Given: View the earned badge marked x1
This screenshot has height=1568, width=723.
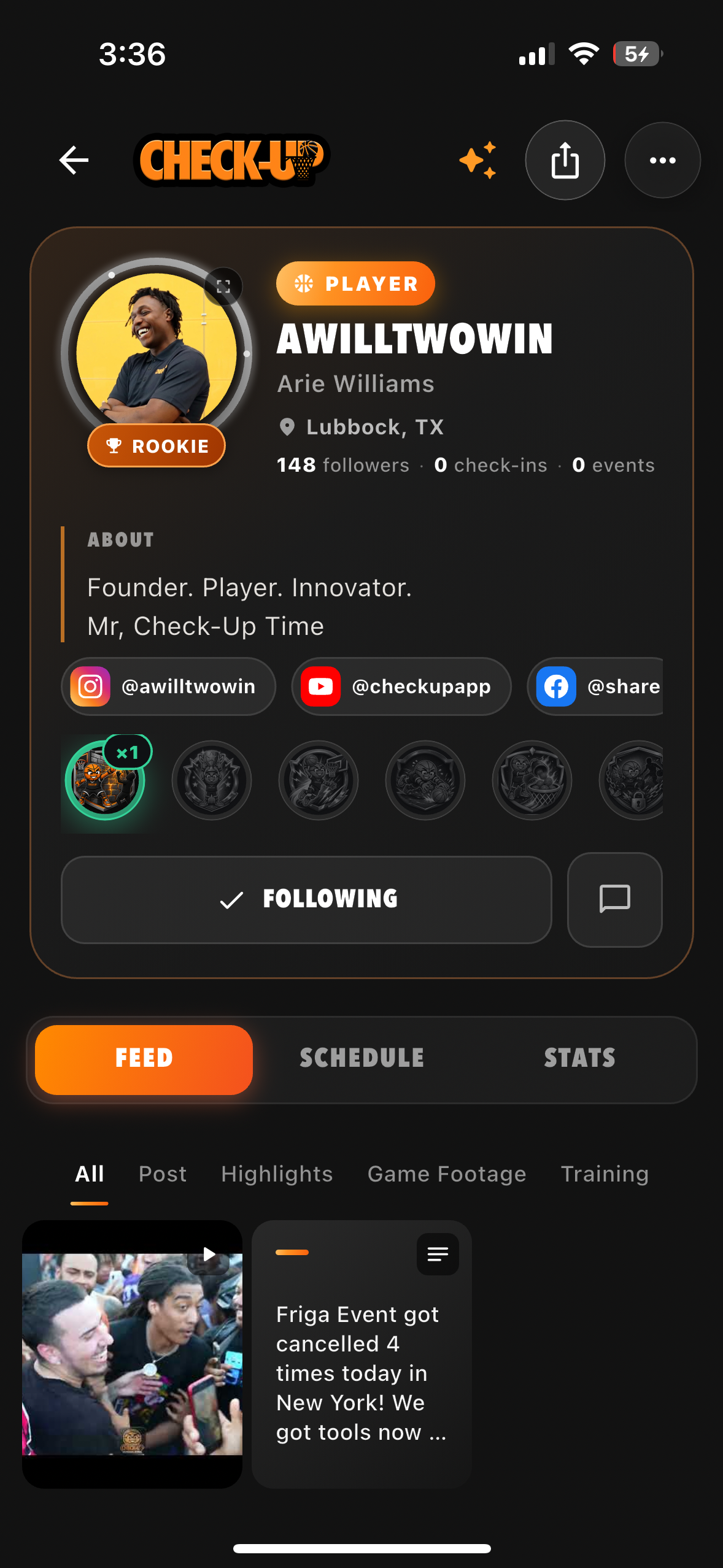Looking at the screenshot, I should click(x=106, y=780).
